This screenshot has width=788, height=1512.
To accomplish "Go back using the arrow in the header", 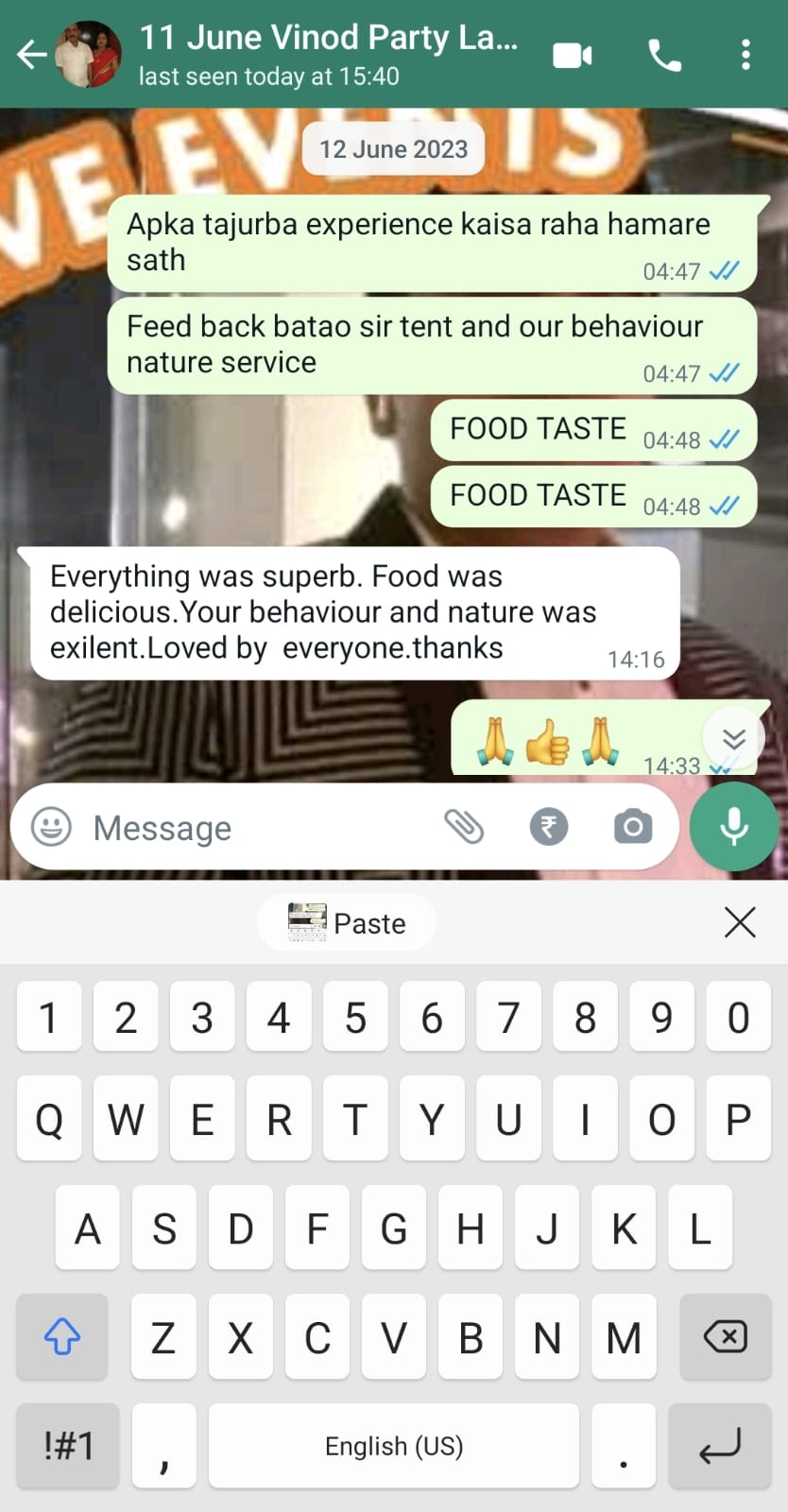I will point(32,55).
